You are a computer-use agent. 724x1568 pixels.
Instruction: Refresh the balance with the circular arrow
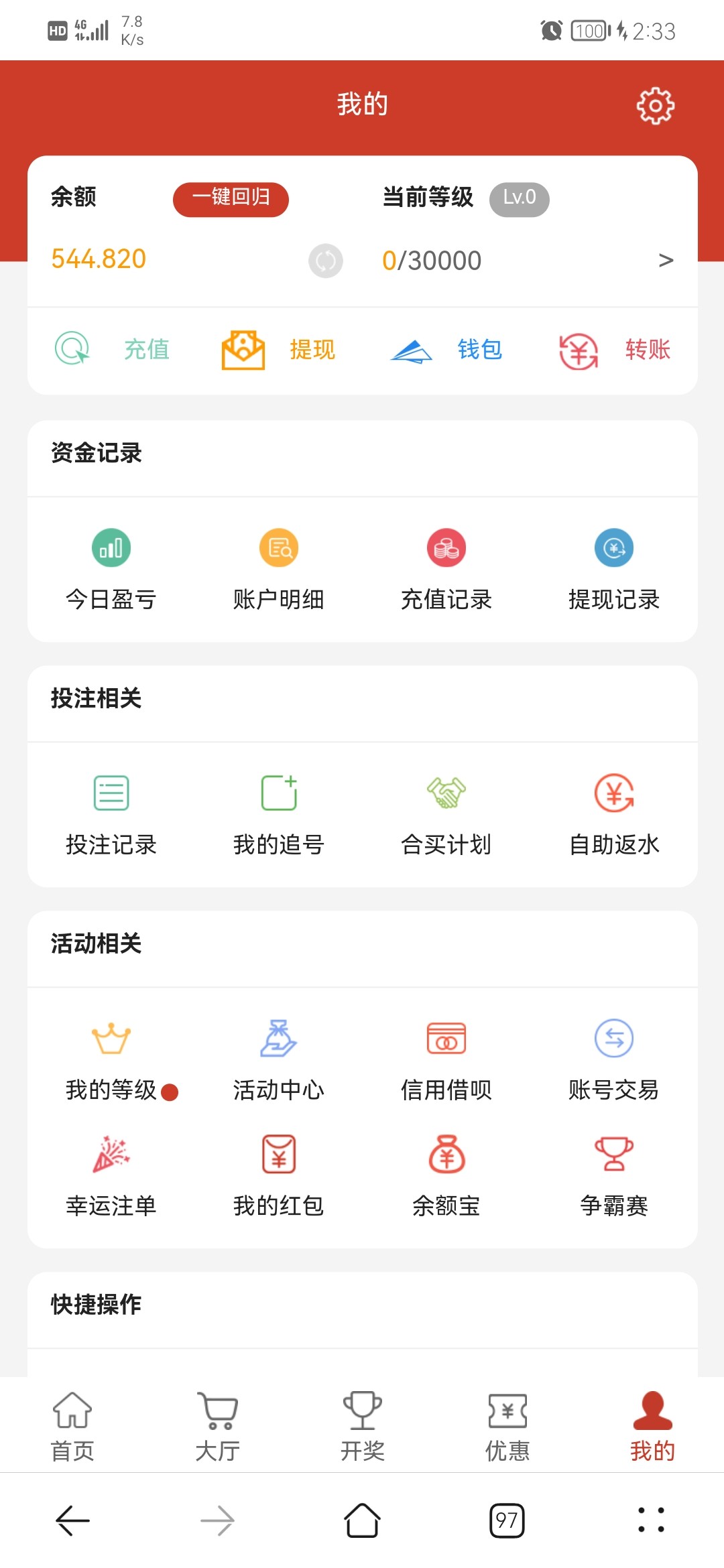(326, 261)
